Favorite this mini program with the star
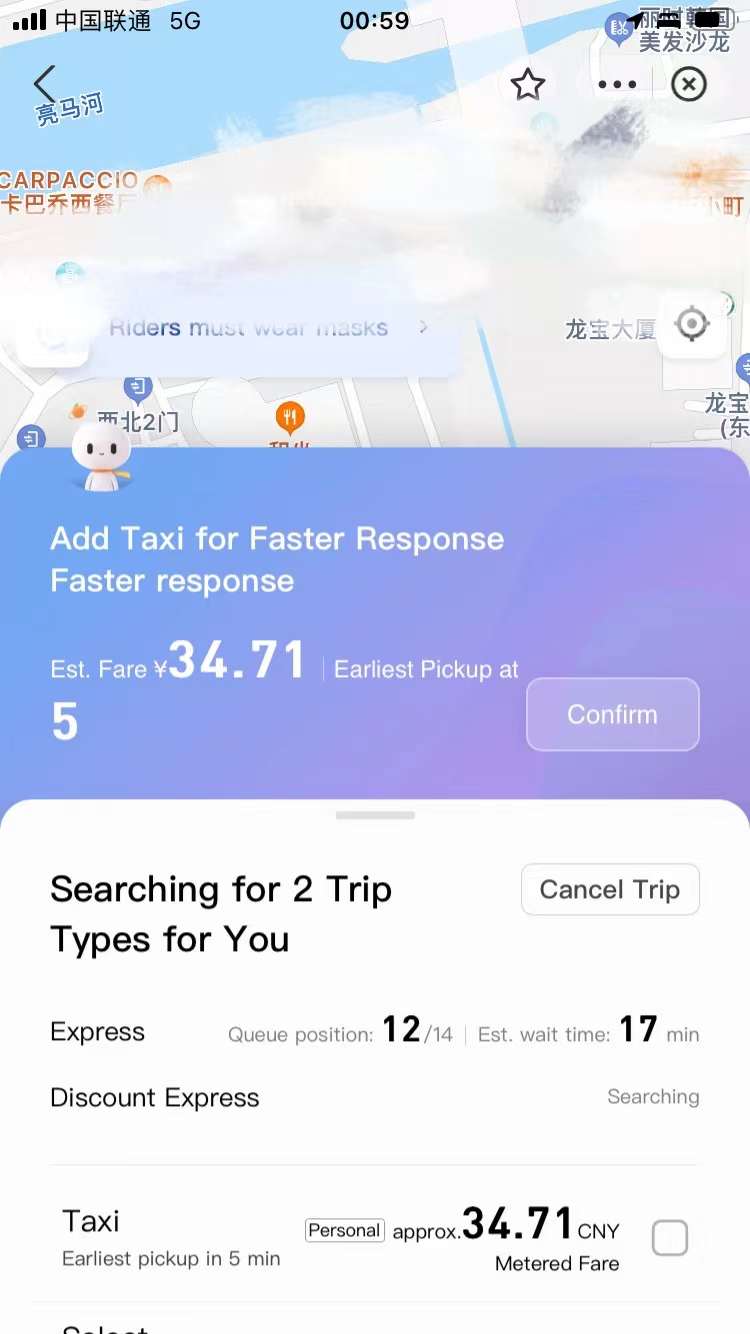 pyautogui.click(x=528, y=85)
